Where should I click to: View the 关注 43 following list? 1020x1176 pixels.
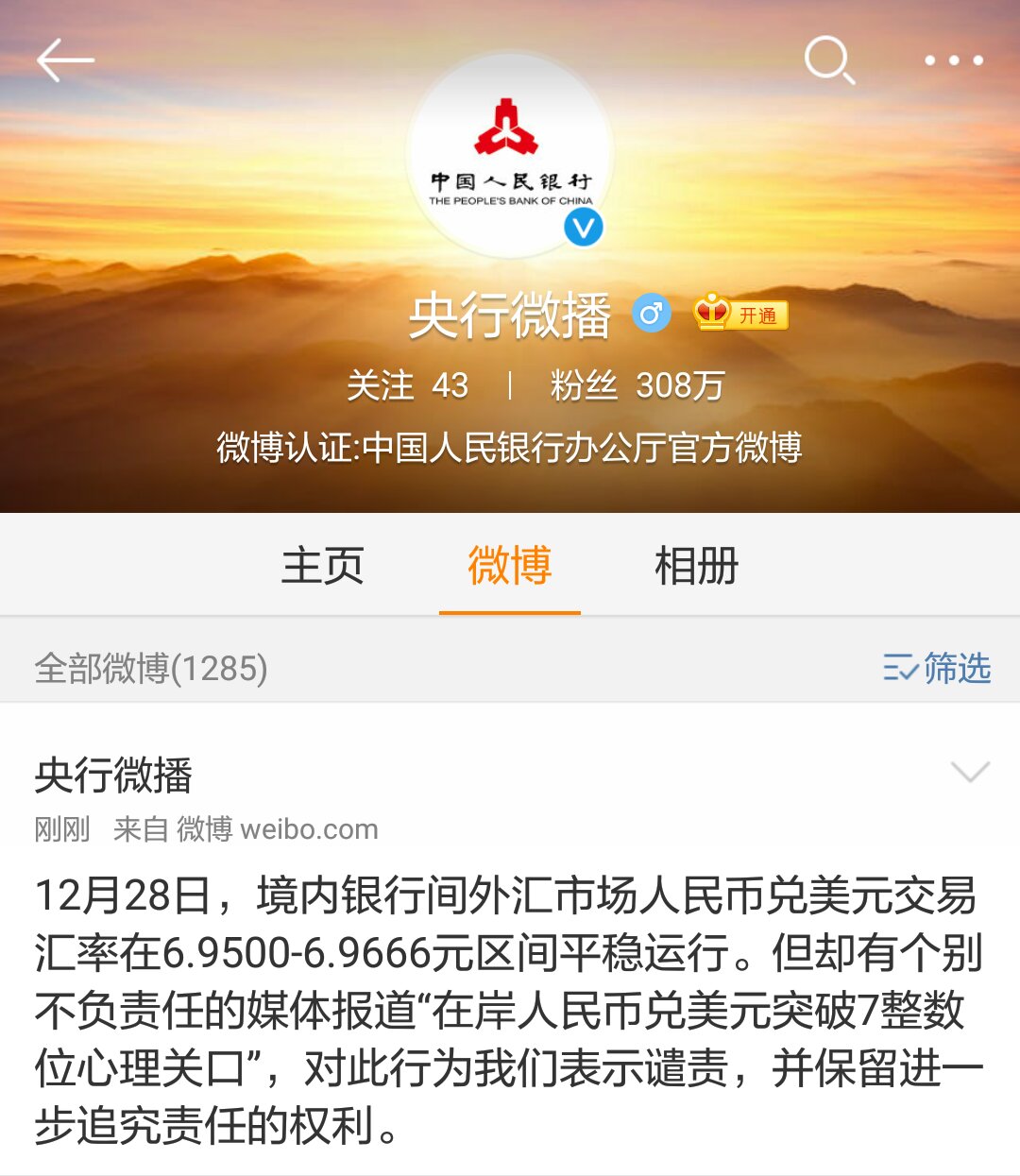click(x=407, y=385)
